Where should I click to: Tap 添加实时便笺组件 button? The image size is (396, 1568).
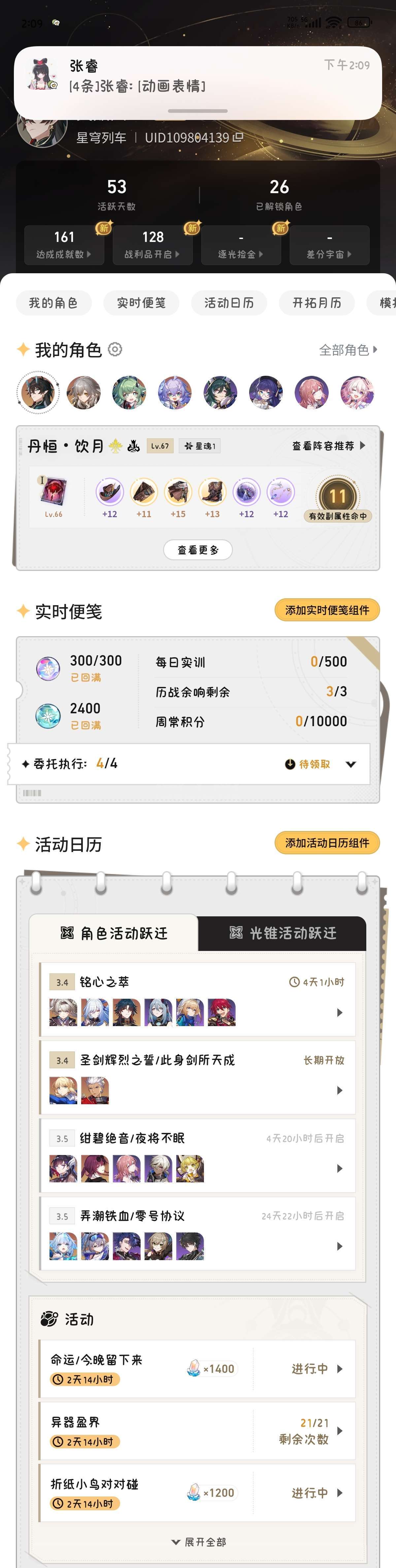[327, 610]
